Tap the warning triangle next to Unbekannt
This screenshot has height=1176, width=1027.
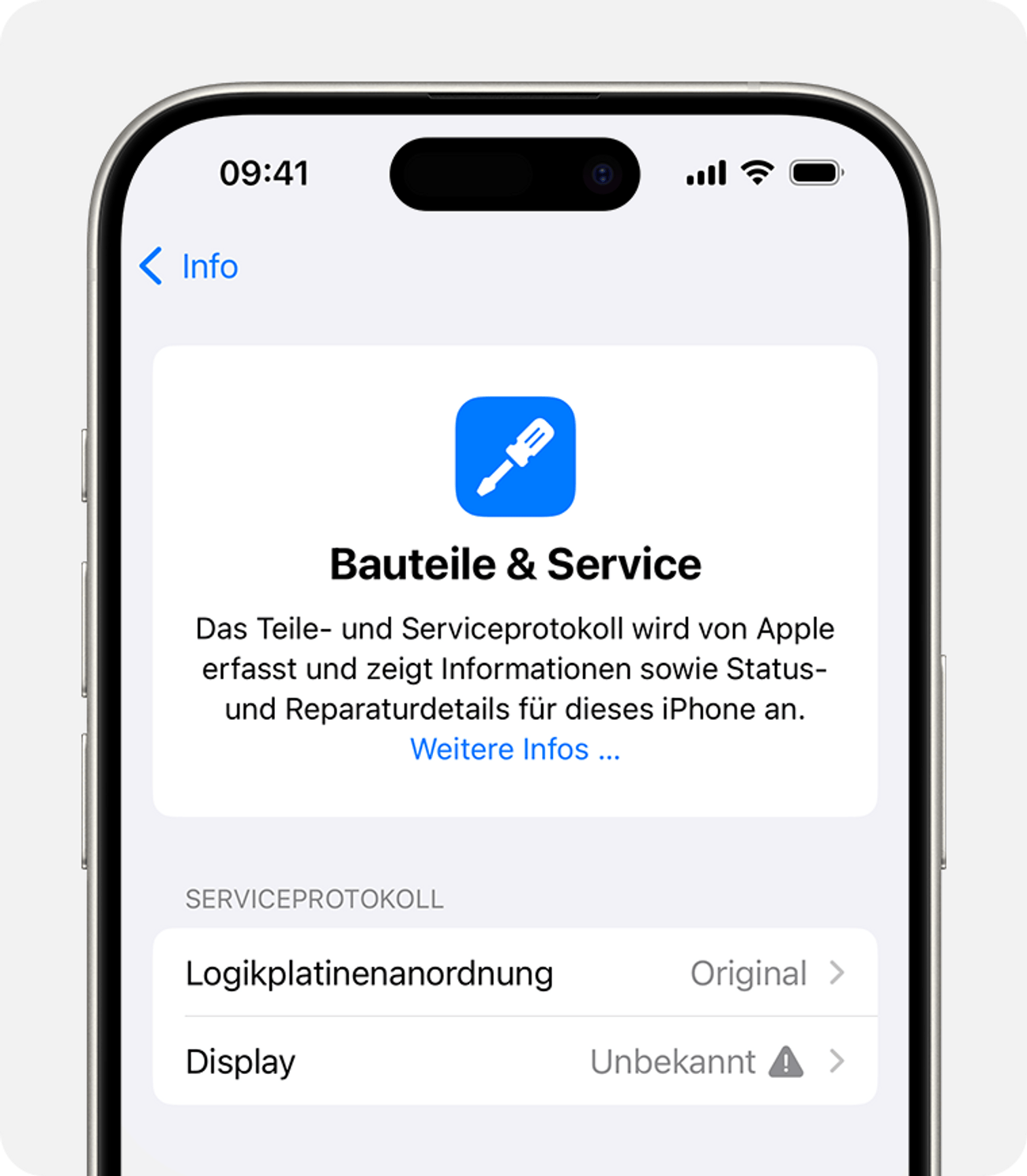pos(786,1062)
